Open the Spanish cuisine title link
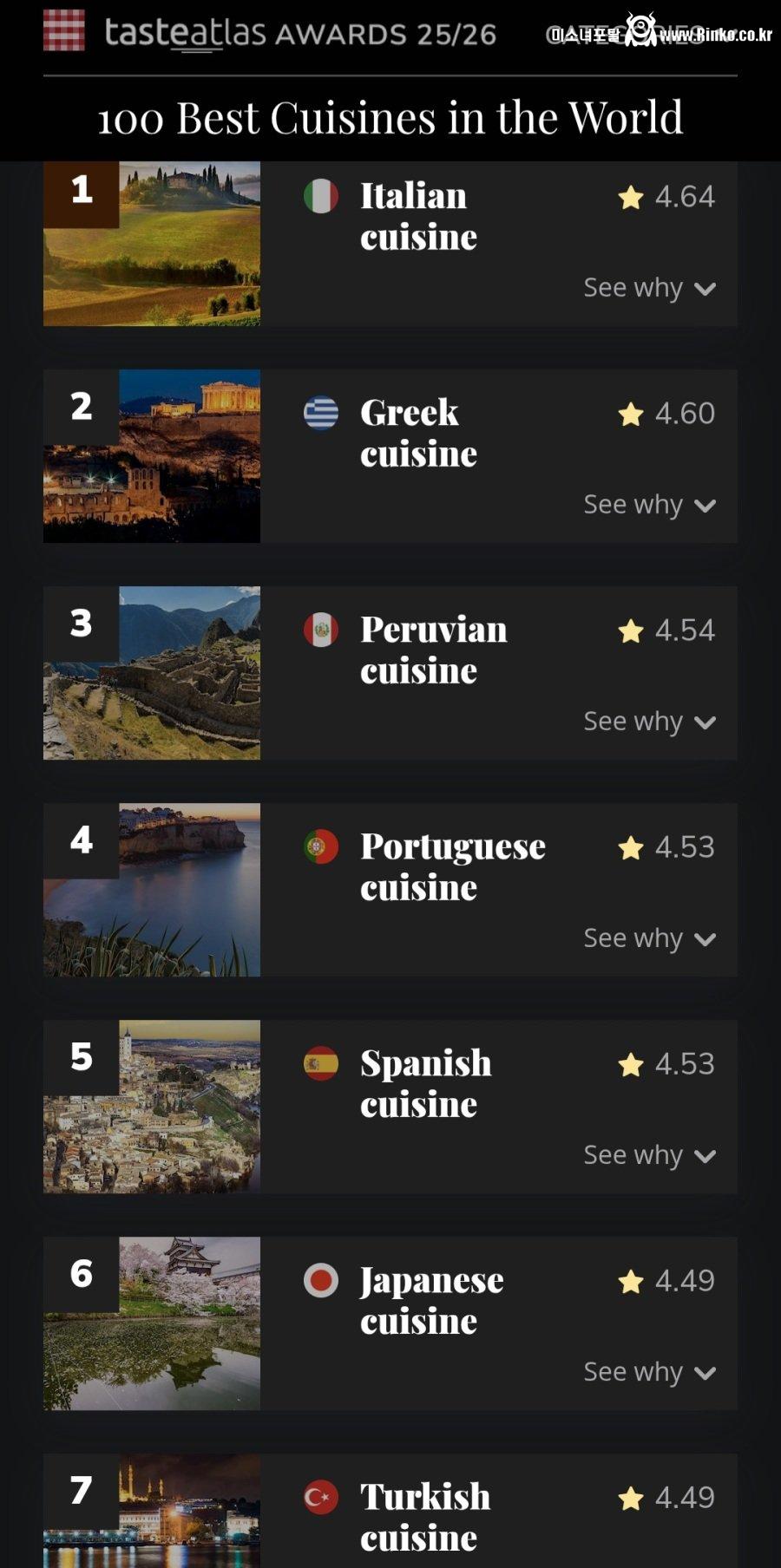781x1568 pixels. click(425, 1084)
